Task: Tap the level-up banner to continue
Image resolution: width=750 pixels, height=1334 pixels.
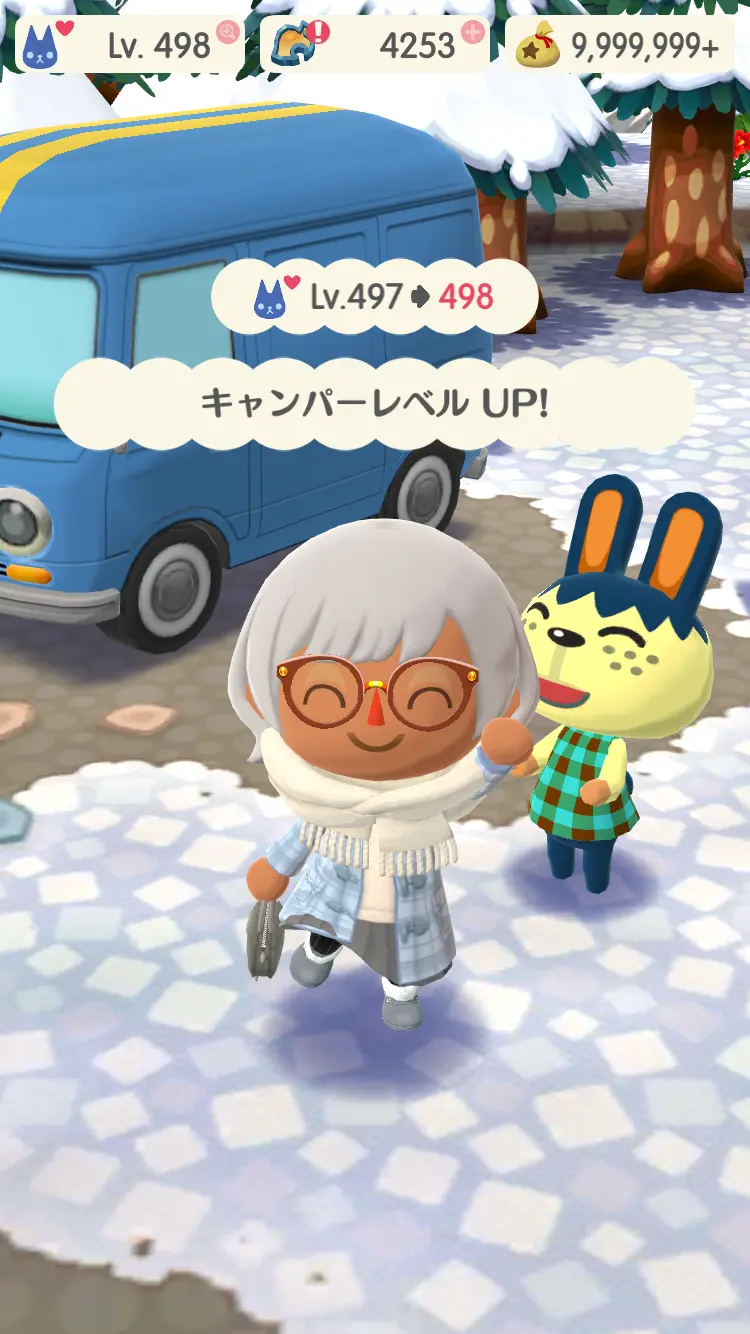Action: coord(374,403)
